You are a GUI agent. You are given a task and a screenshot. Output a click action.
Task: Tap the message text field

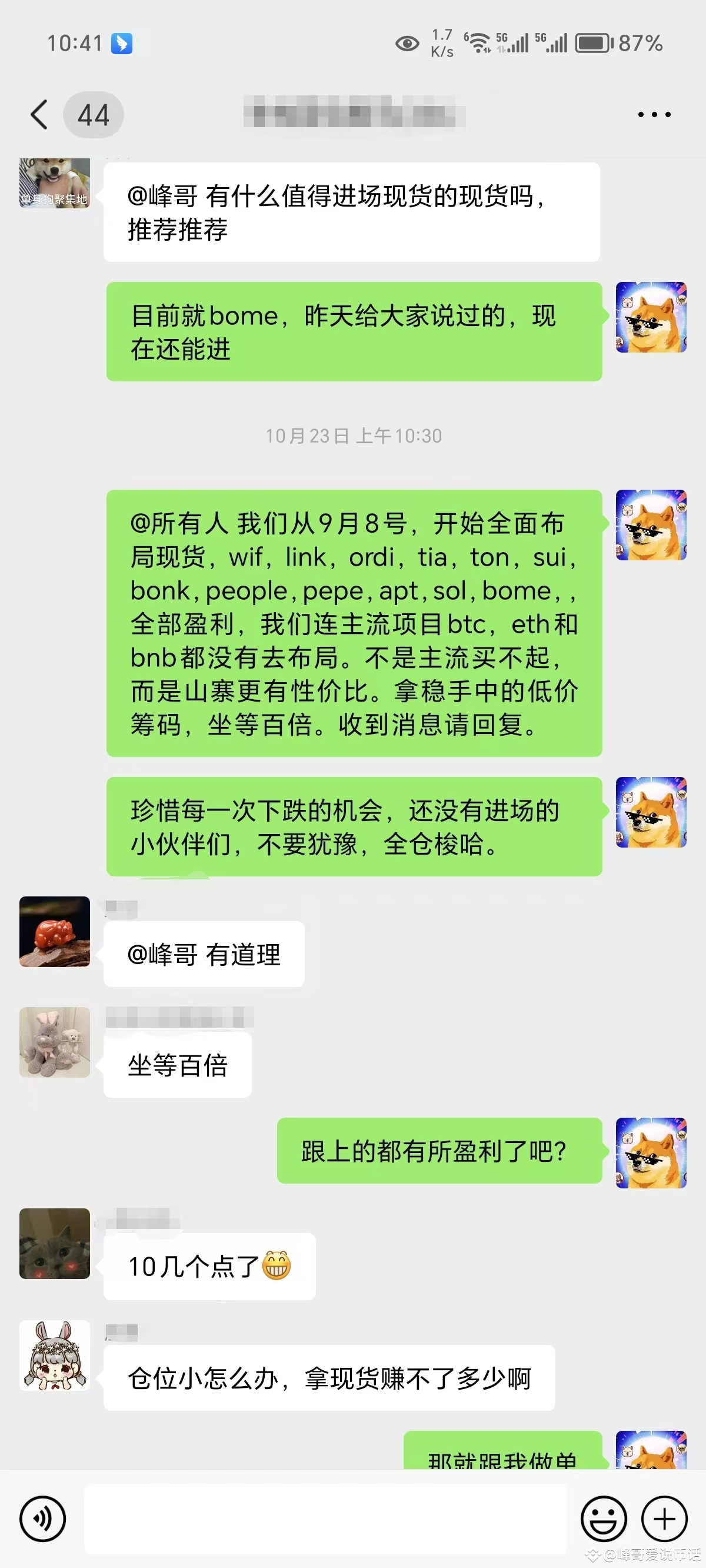tap(325, 1518)
